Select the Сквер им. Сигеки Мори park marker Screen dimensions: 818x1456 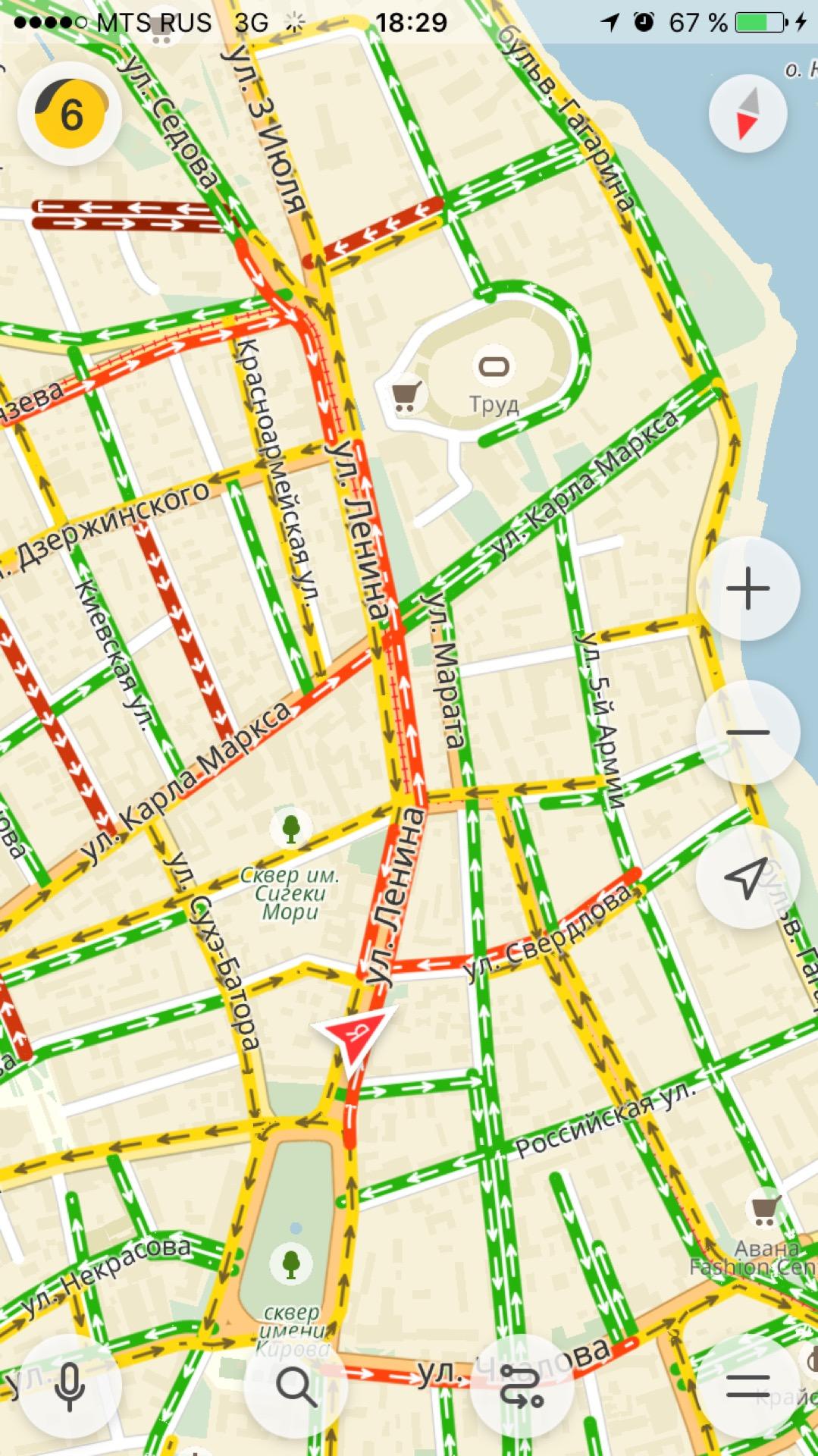click(x=291, y=829)
